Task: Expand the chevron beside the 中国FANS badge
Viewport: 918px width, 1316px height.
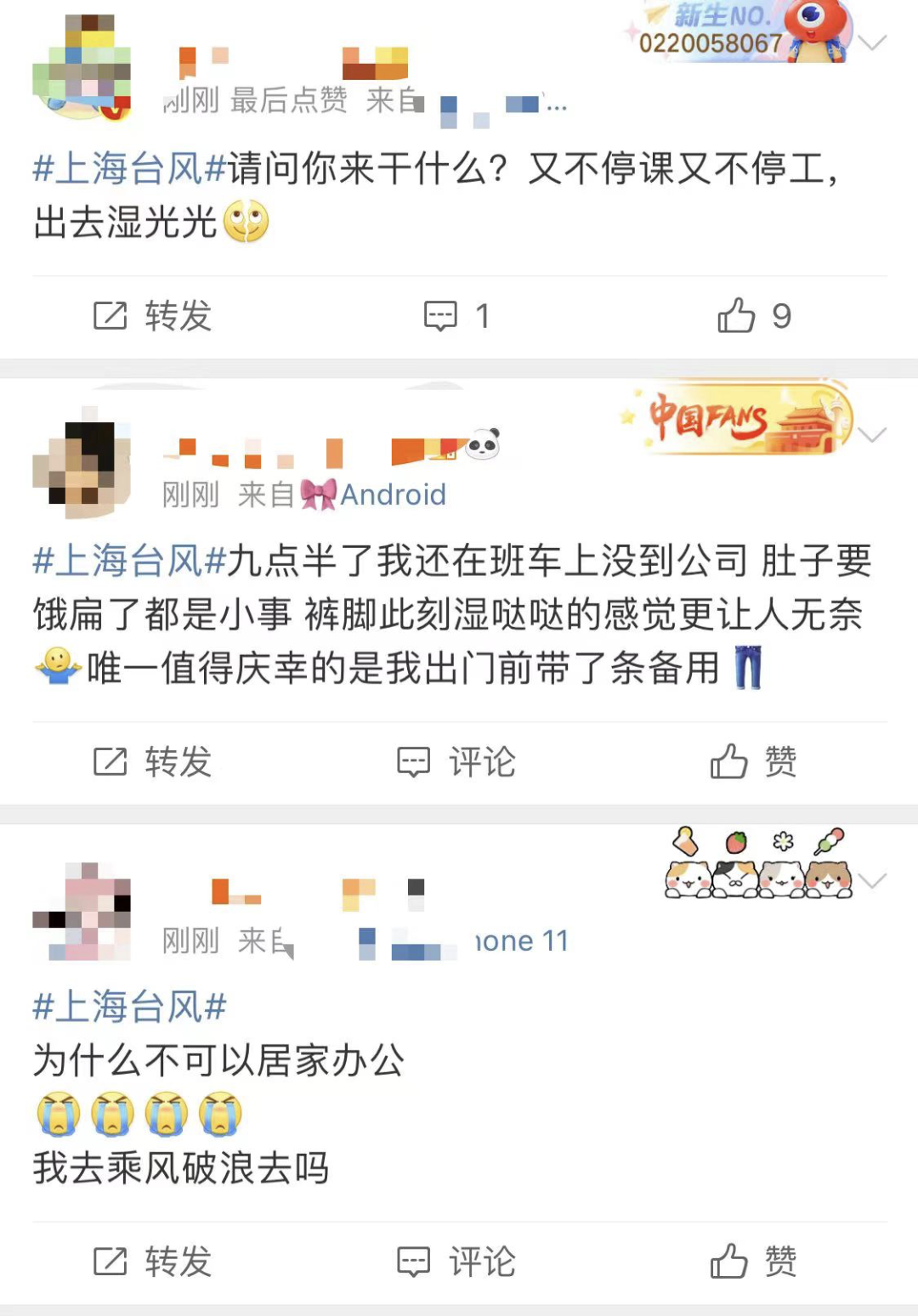Action: coord(873,435)
